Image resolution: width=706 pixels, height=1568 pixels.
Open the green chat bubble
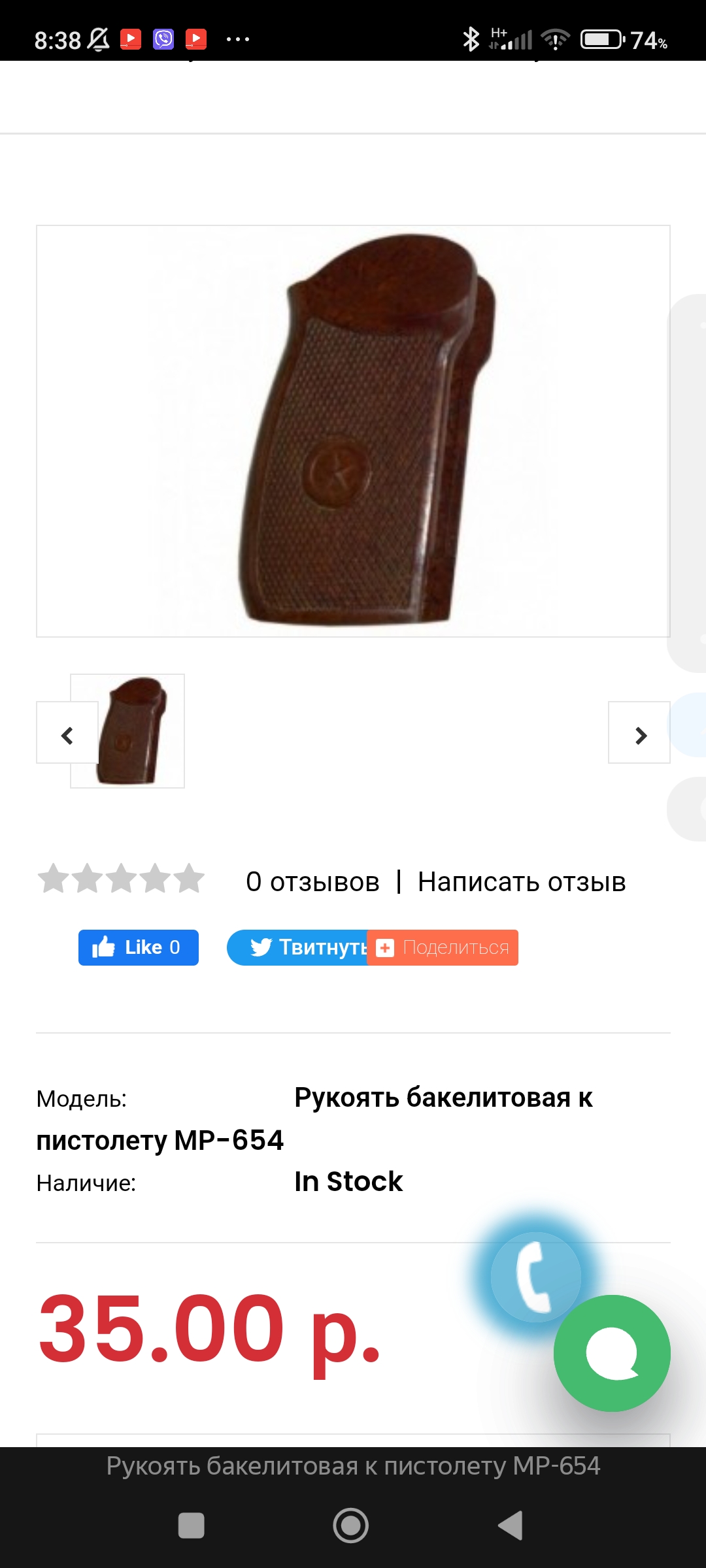pos(613,1354)
